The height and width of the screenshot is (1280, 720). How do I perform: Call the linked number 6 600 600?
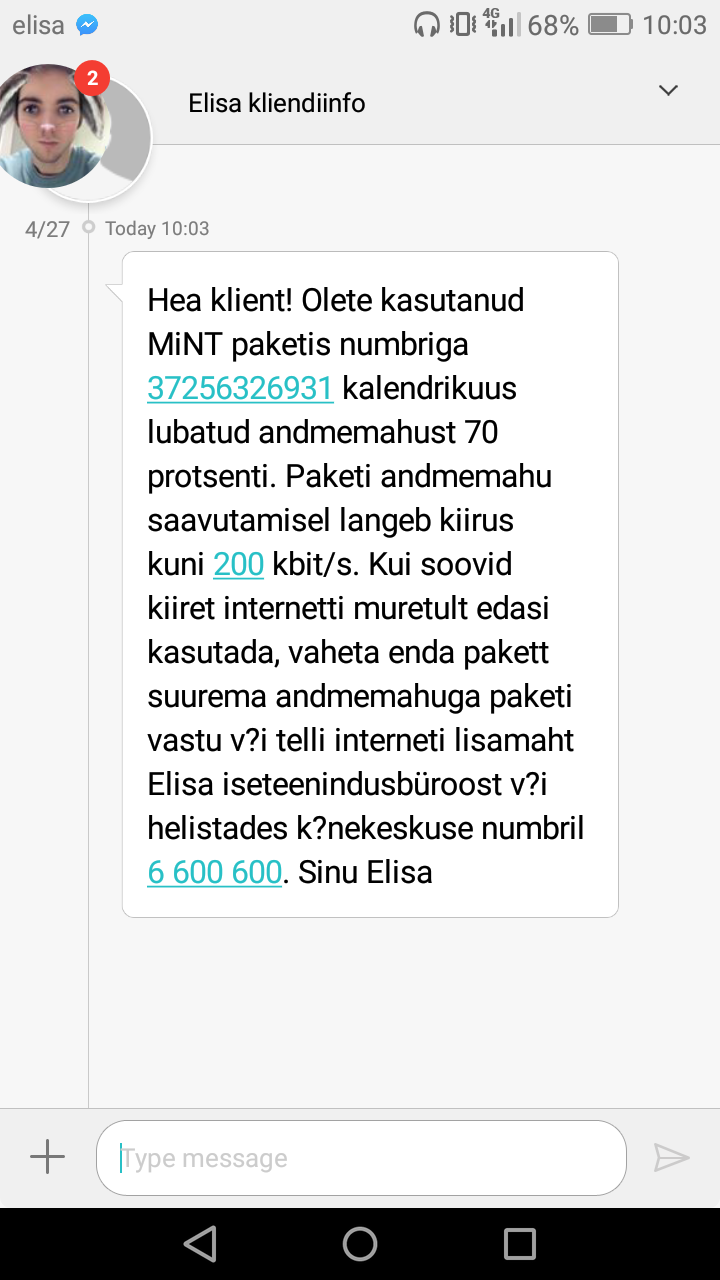pos(215,872)
